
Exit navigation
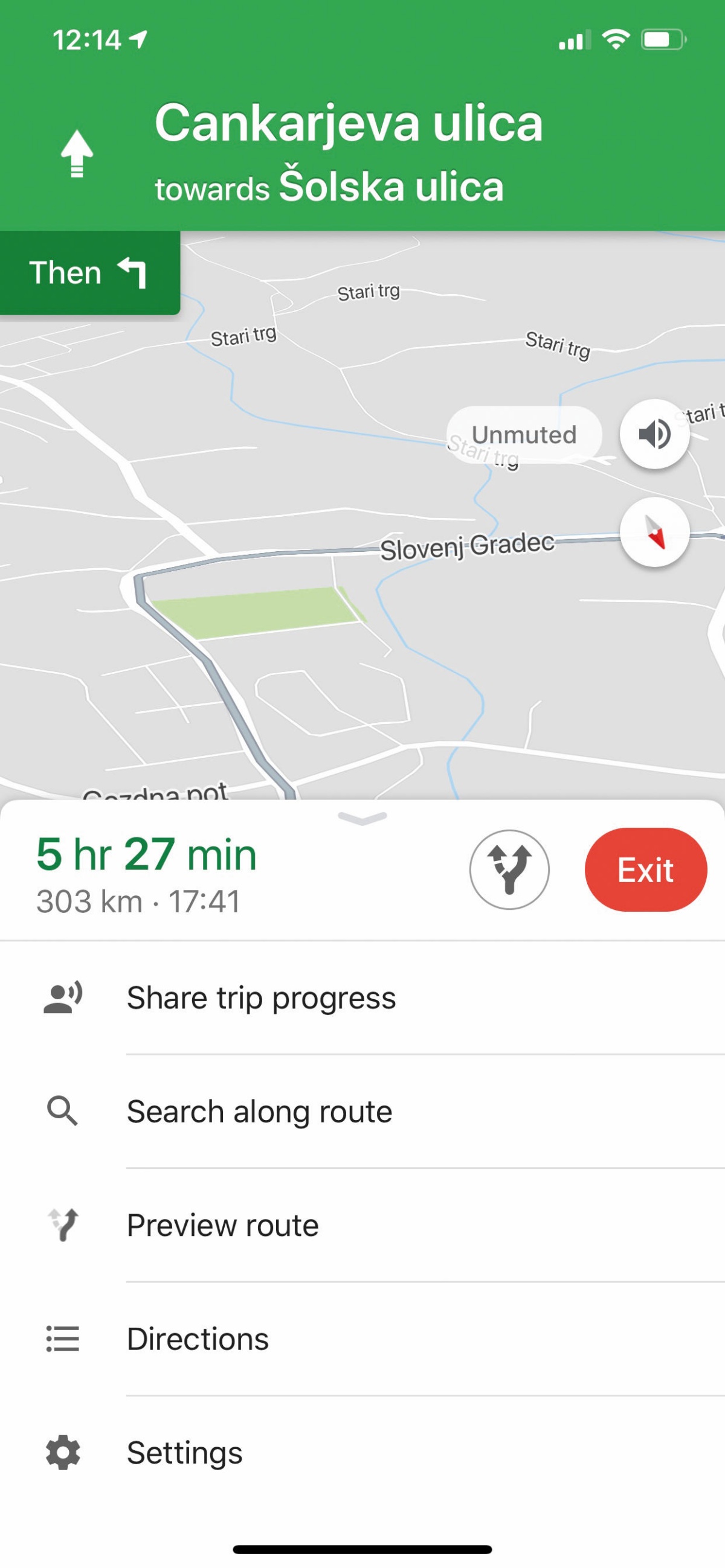click(x=646, y=869)
